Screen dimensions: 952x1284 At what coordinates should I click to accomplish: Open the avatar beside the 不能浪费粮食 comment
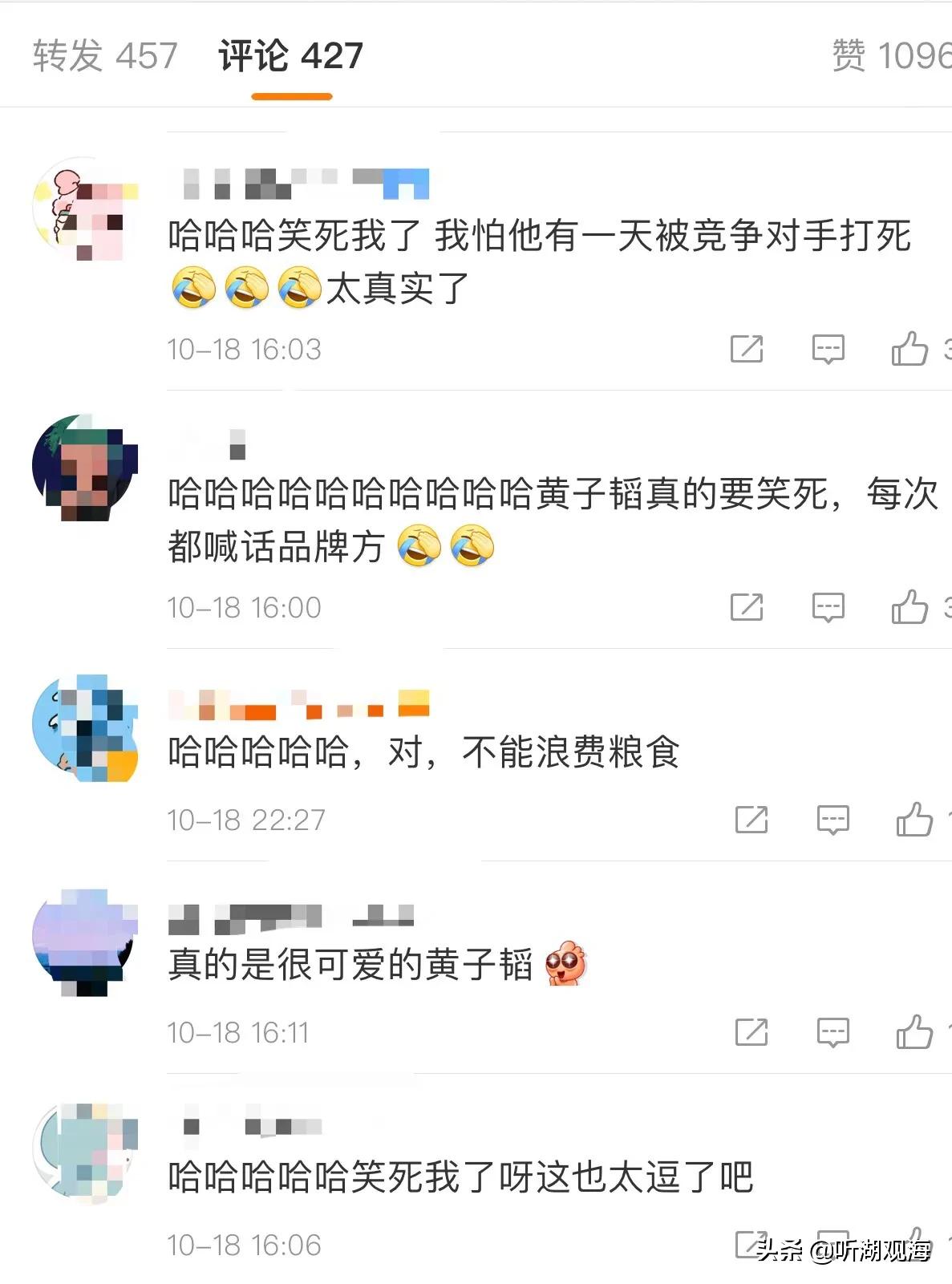coord(85,727)
